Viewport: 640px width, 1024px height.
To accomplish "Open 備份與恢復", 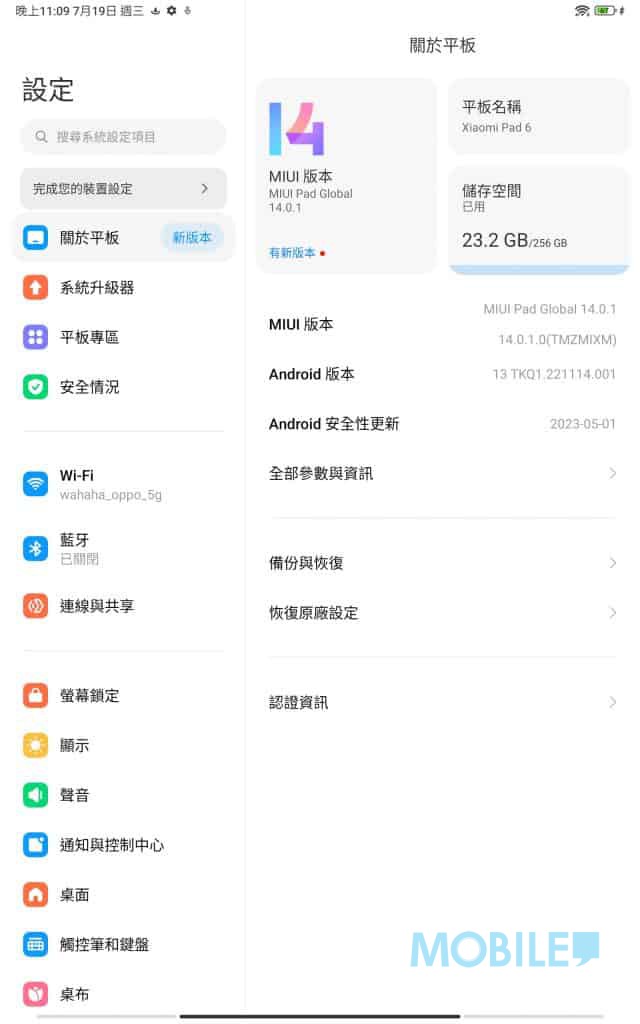I will [442, 563].
